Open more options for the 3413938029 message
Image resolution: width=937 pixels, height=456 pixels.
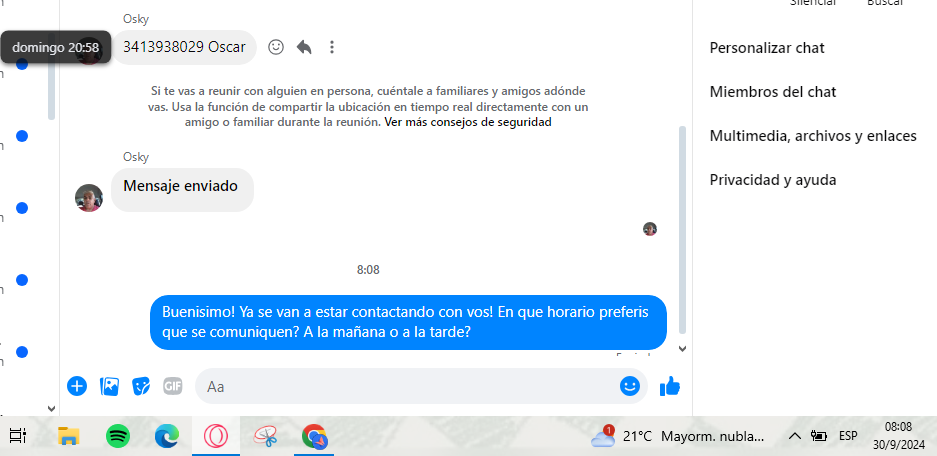(332, 47)
